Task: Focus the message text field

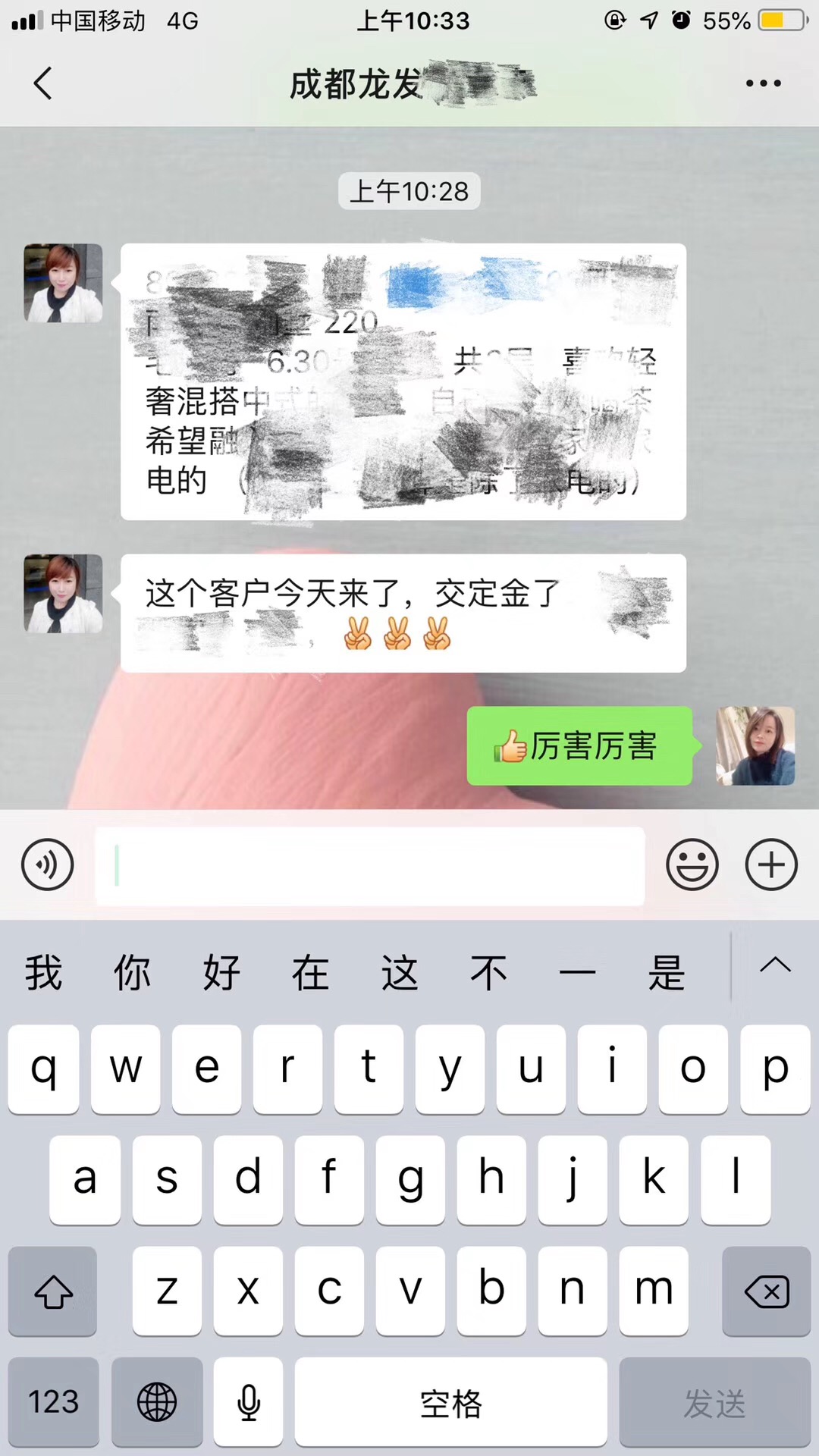Action: [370, 865]
